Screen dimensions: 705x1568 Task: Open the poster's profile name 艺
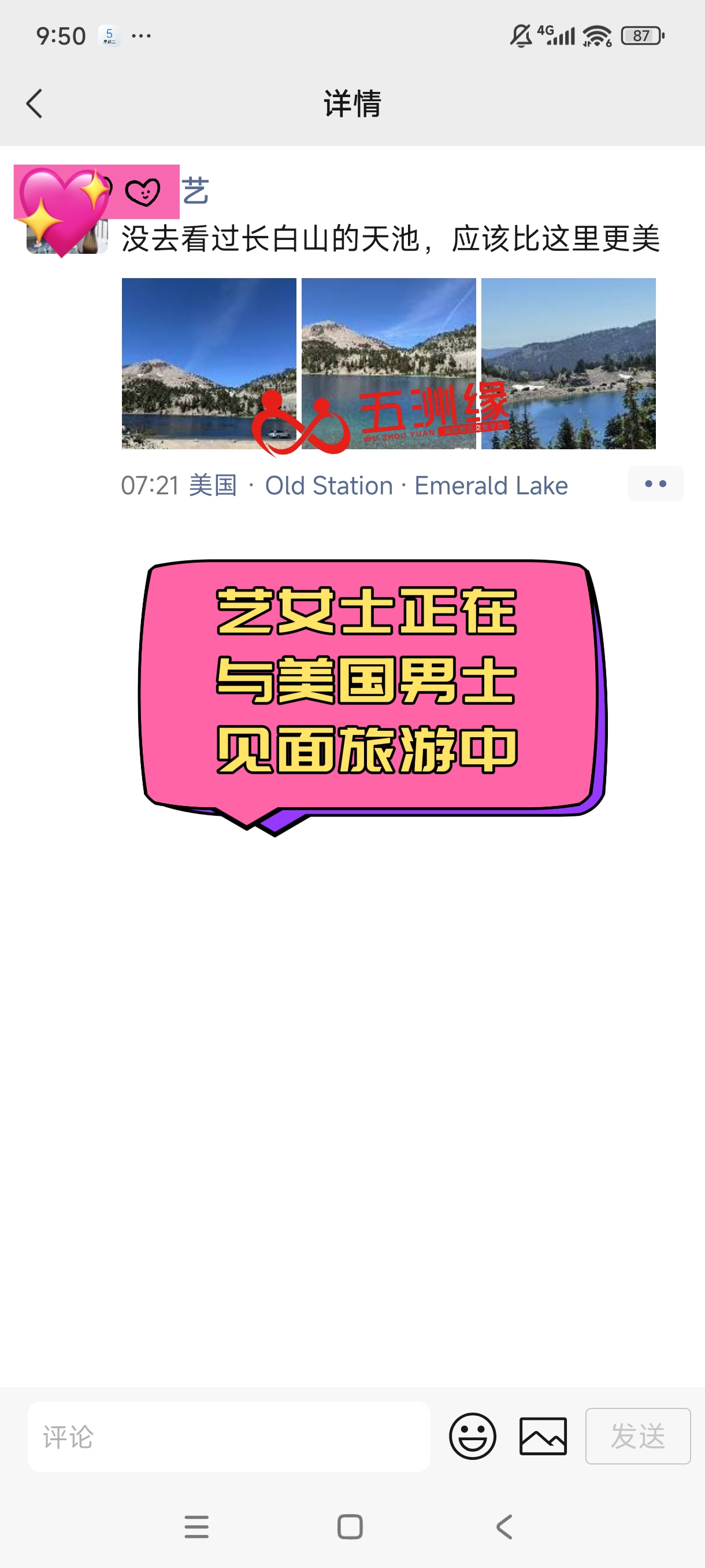click(x=195, y=191)
